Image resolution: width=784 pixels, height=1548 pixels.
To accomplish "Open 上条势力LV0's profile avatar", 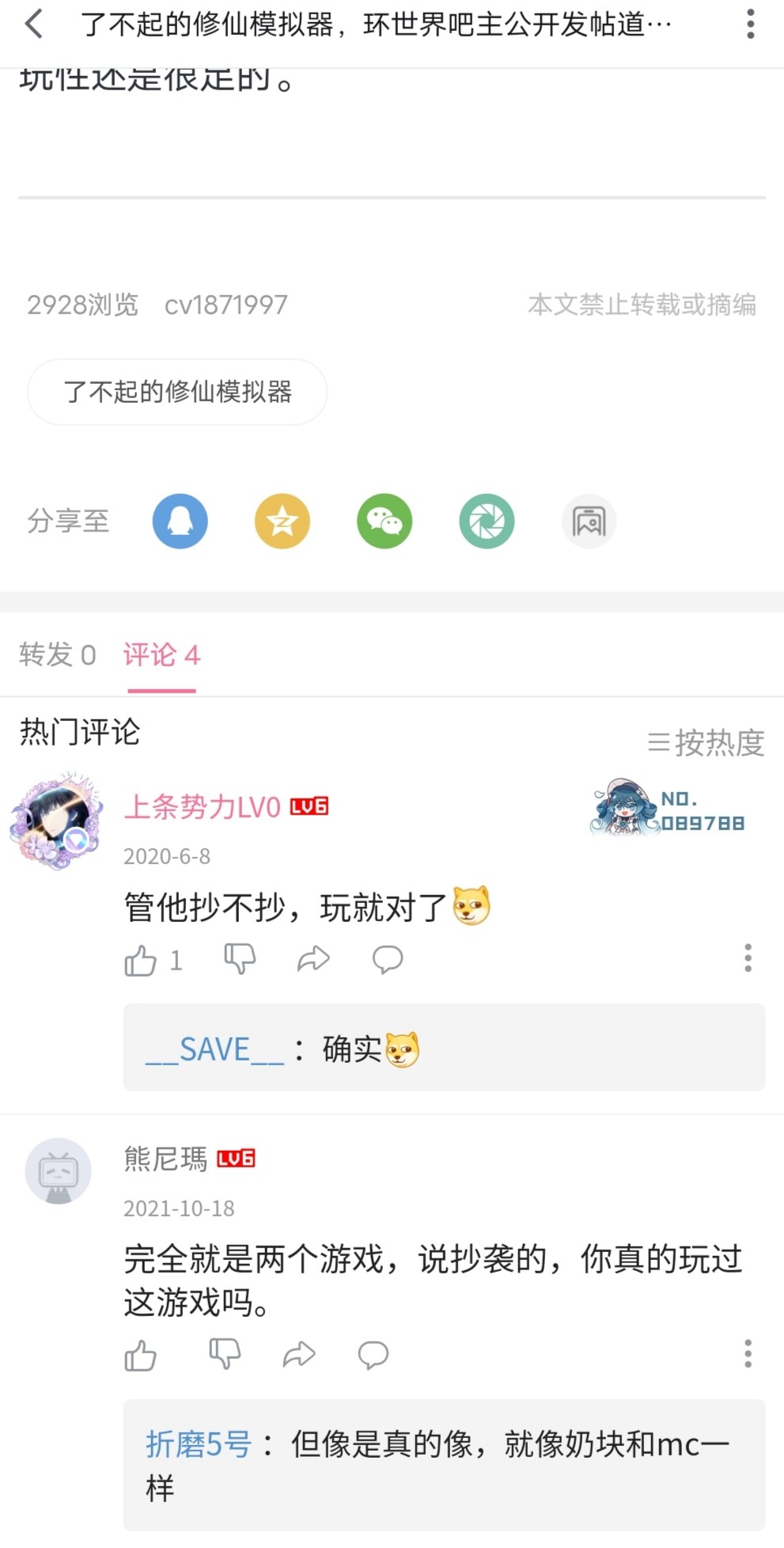I will tap(57, 821).
